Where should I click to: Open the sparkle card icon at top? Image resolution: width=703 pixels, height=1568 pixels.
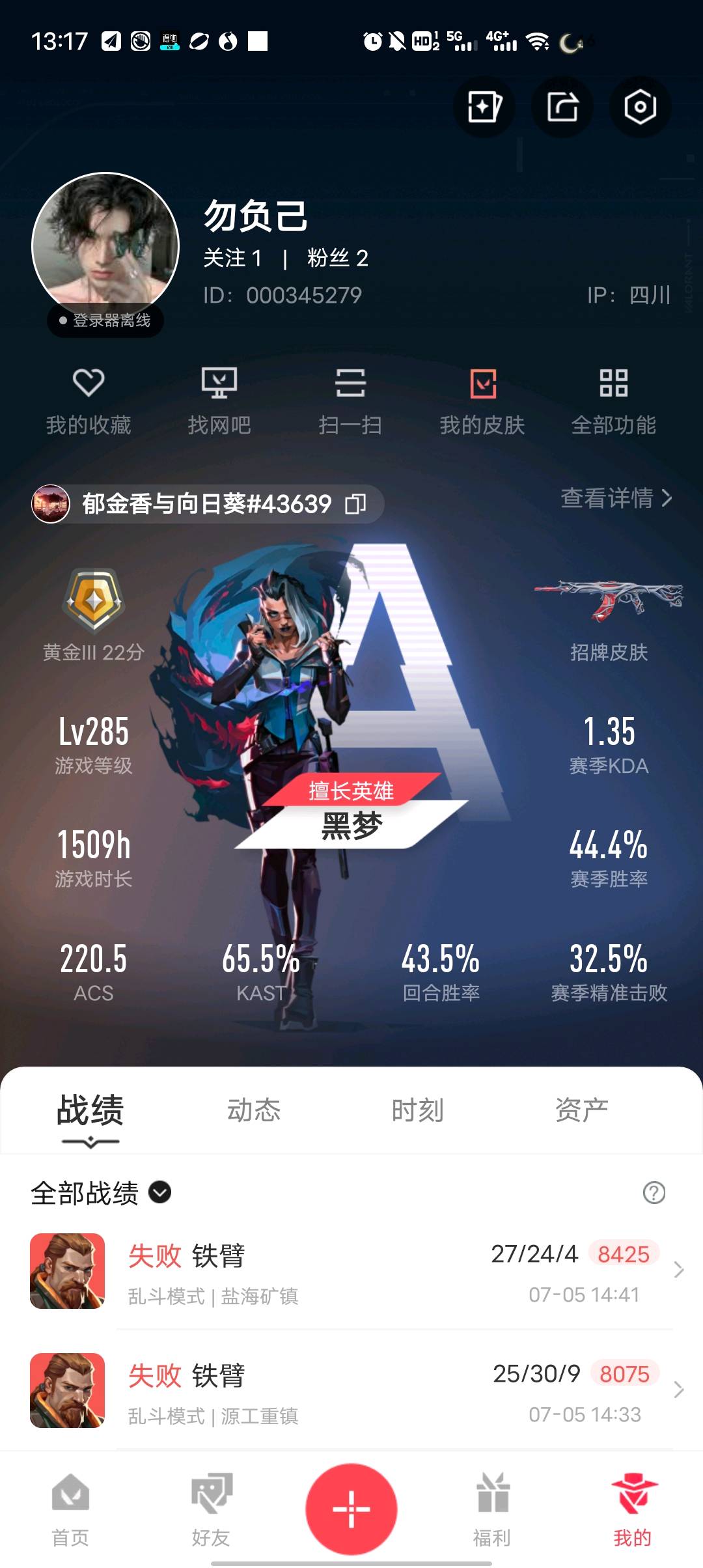point(484,107)
